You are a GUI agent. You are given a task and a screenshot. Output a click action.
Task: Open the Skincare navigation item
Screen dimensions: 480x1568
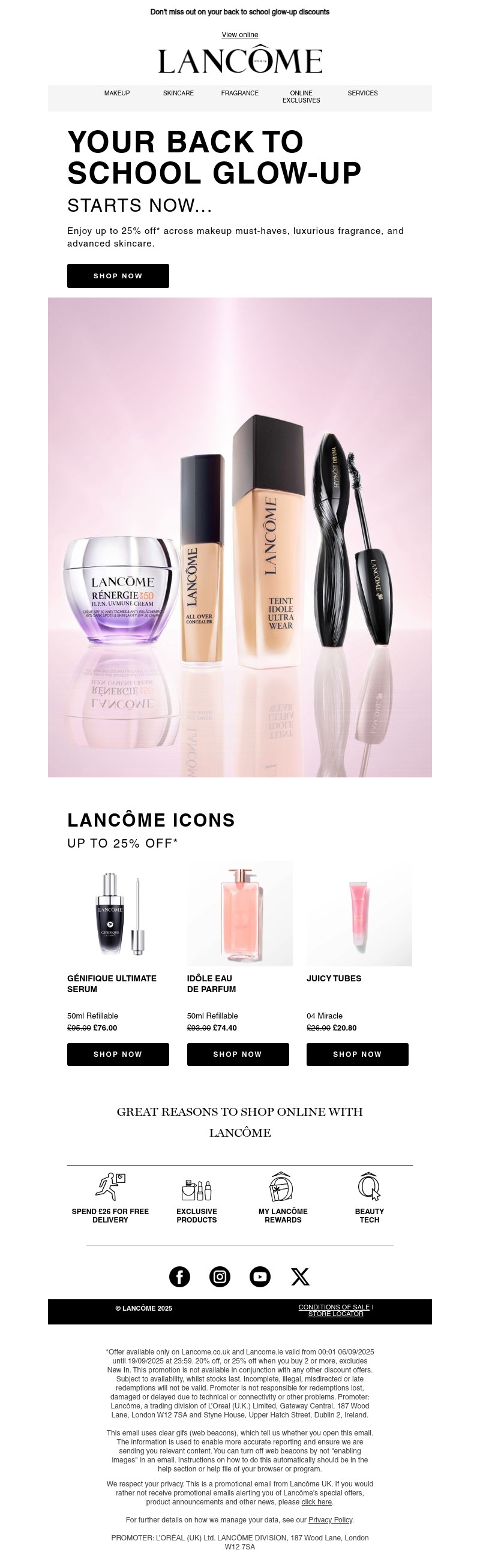[178, 93]
